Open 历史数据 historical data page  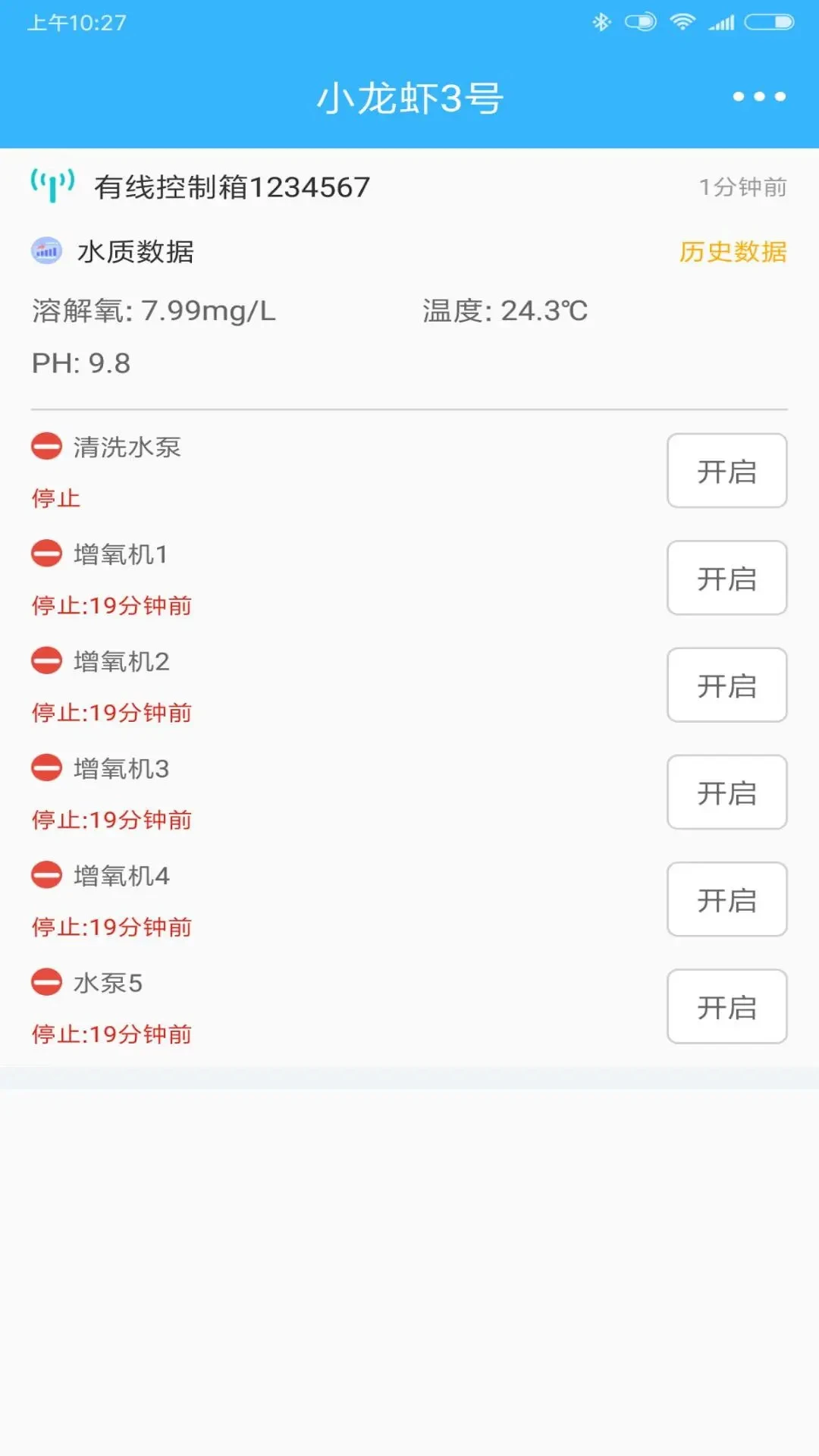point(733,253)
